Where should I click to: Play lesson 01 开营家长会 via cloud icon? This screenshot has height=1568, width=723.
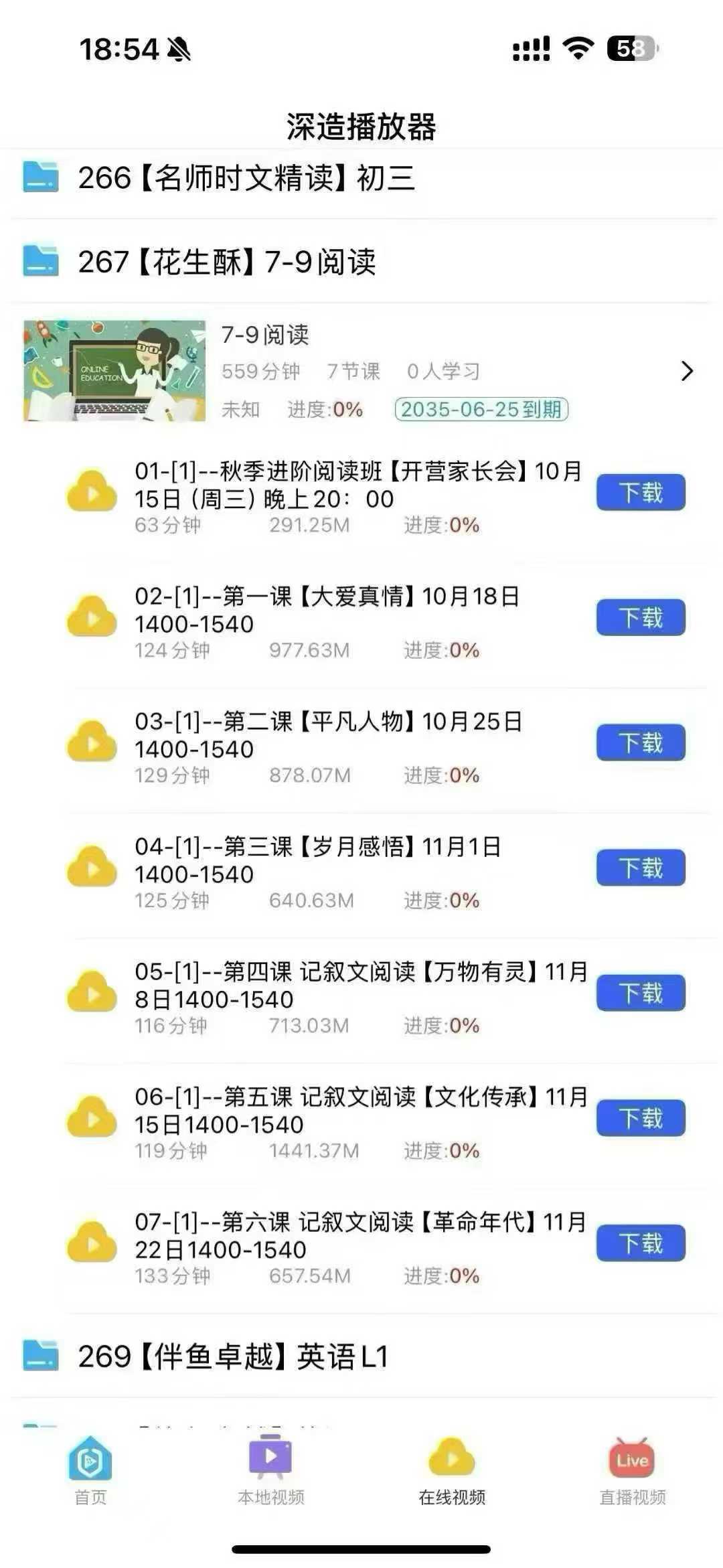point(90,491)
